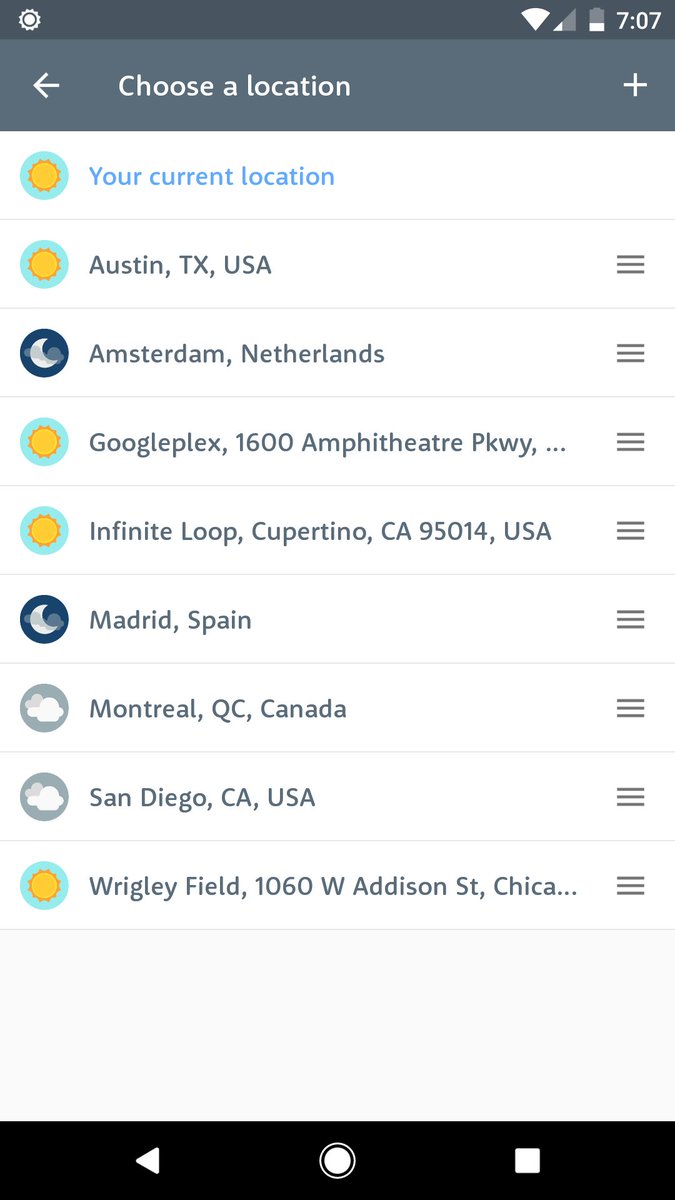The height and width of the screenshot is (1200, 675).
Task: Tap the reorder handle beside Austin
Action: (x=630, y=265)
